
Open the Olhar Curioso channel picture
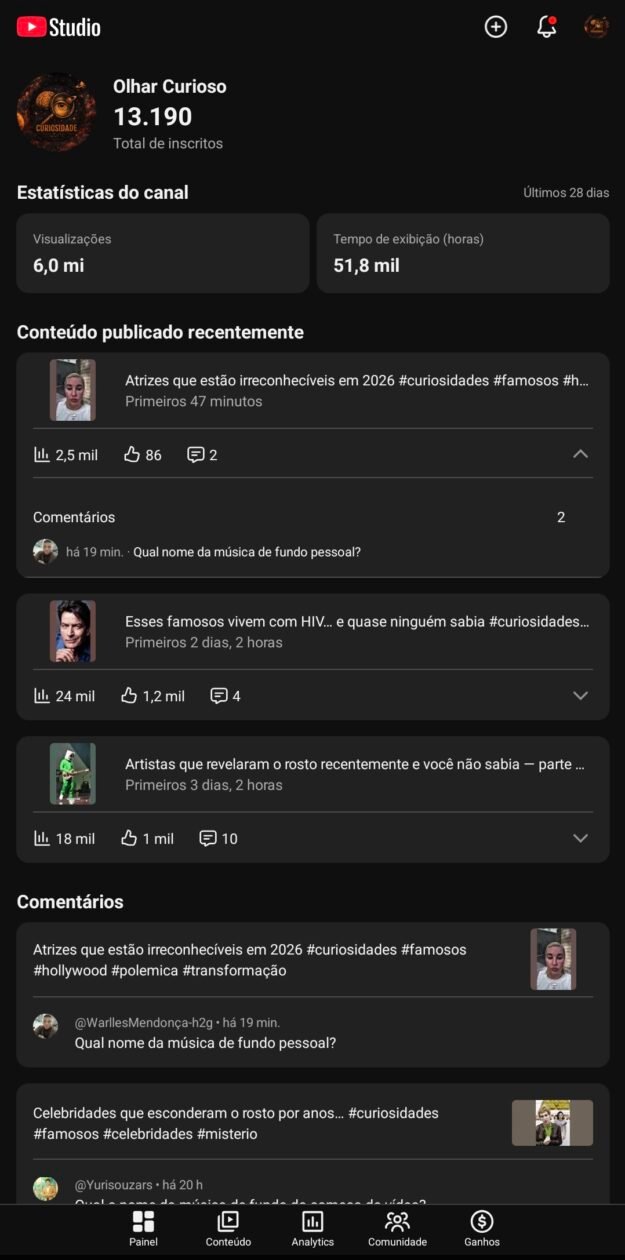point(57,113)
